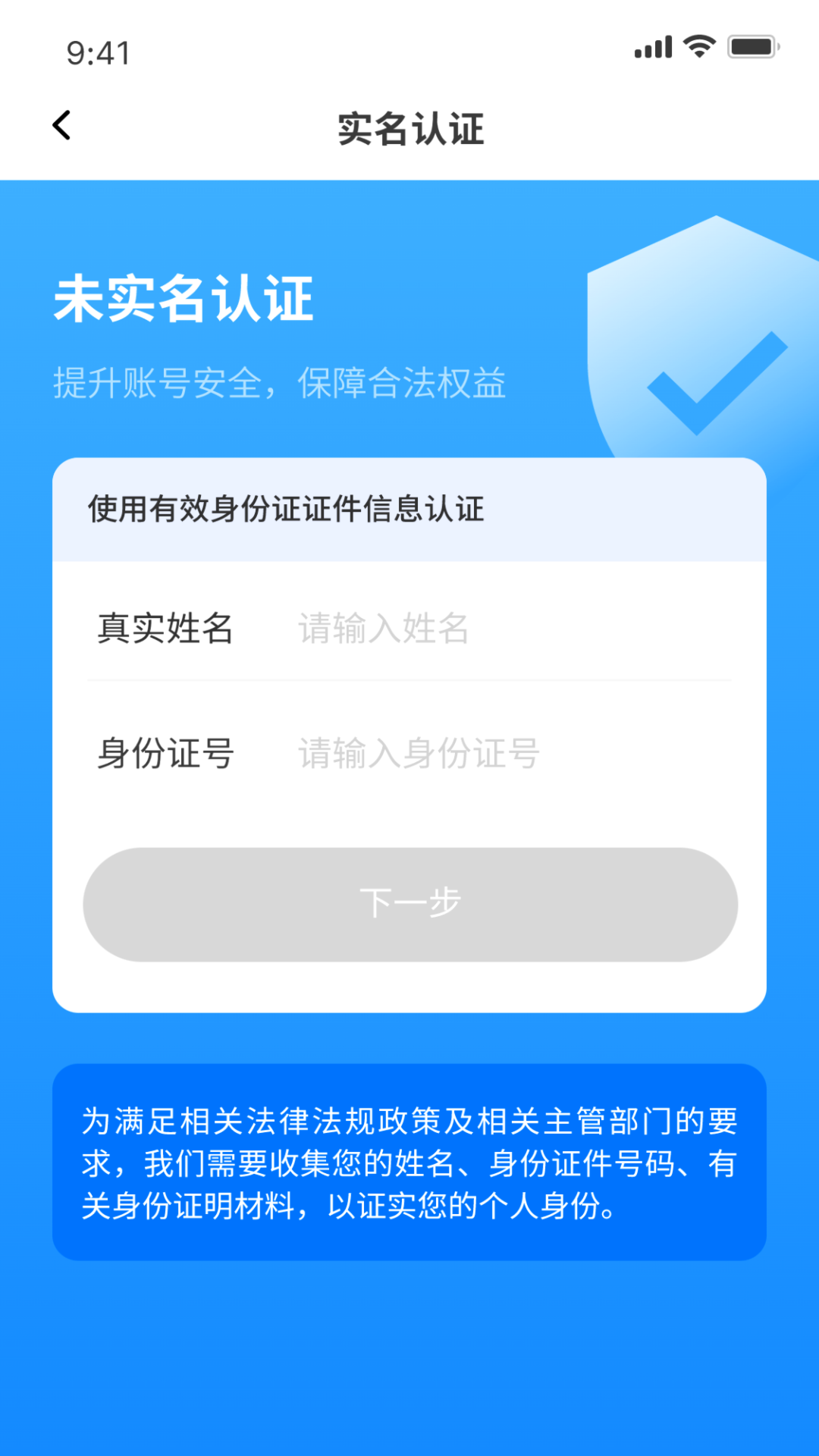Select the 身份证号 field label
Viewport: 819px width, 1456px height.
(x=165, y=753)
